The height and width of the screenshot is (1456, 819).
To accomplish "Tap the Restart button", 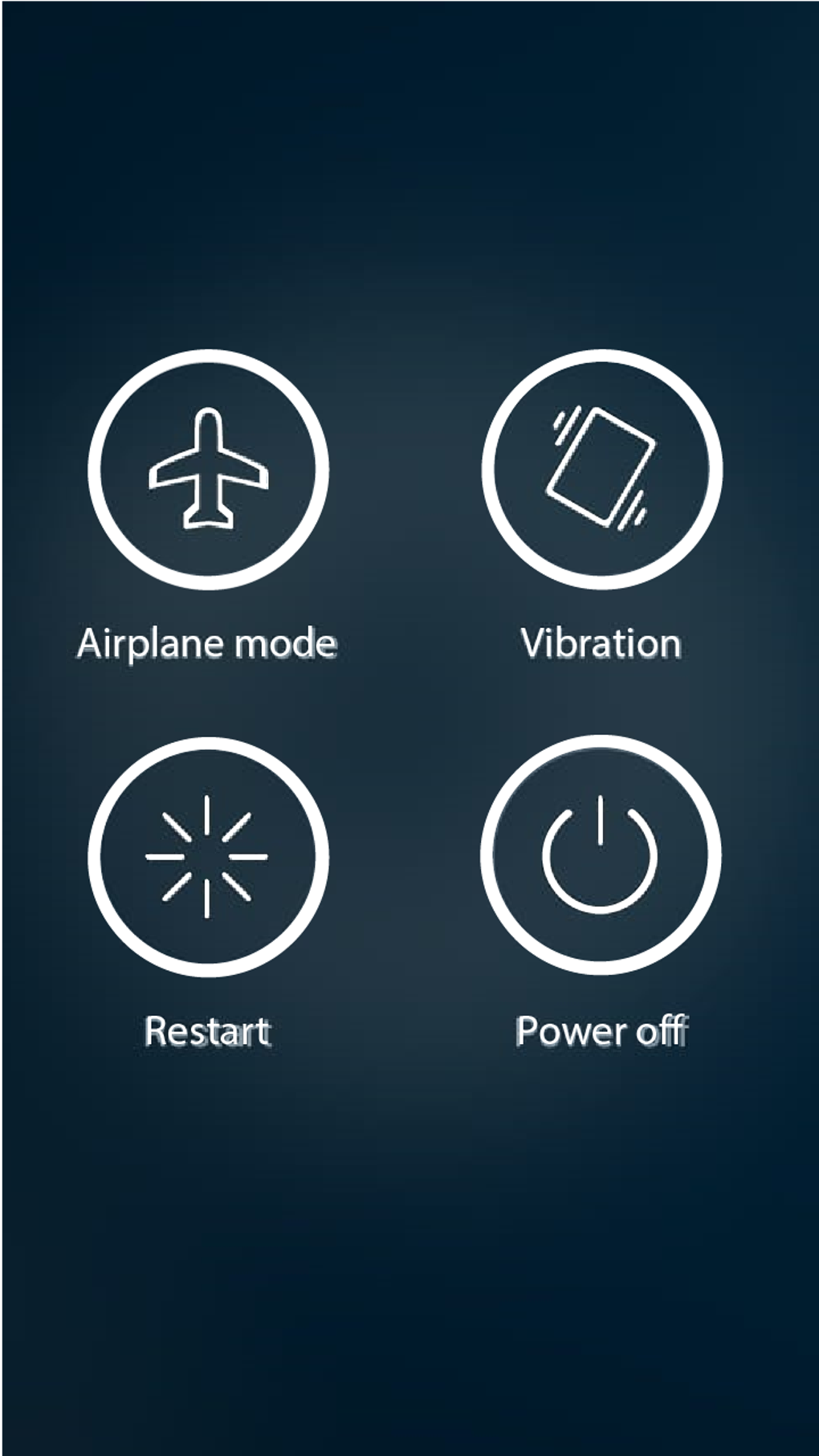I will pyautogui.click(x=208, y=856).
